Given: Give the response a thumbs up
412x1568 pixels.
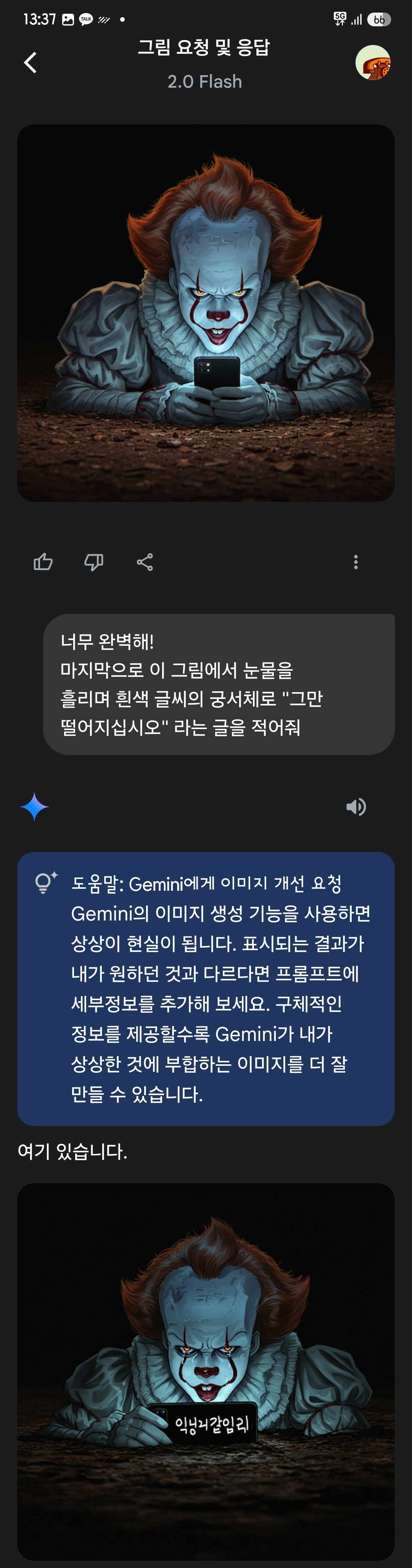Looking at the screenshot, I should click(x=43, y=562).
